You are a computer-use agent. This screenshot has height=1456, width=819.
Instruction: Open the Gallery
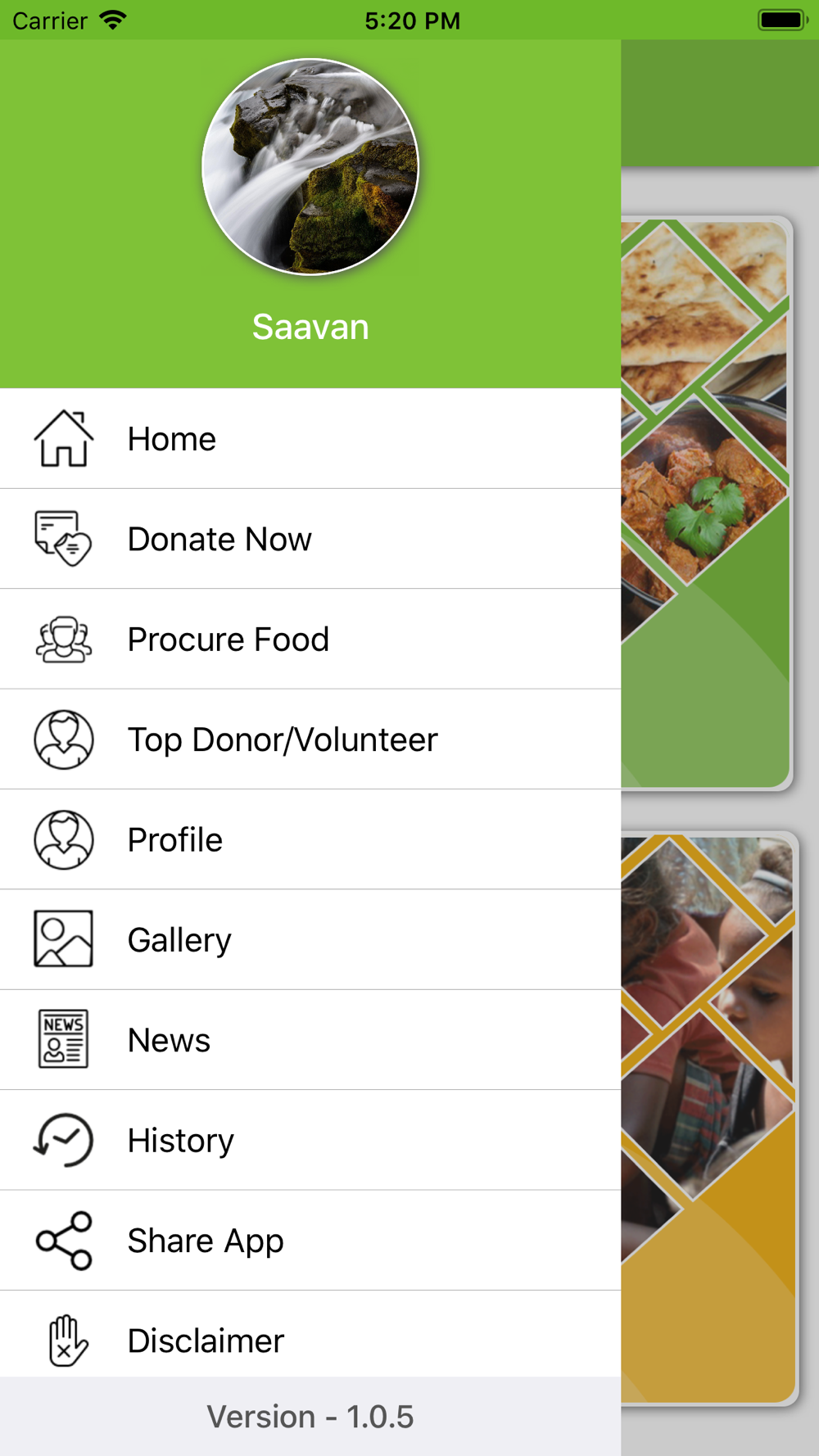coord(310,939)
